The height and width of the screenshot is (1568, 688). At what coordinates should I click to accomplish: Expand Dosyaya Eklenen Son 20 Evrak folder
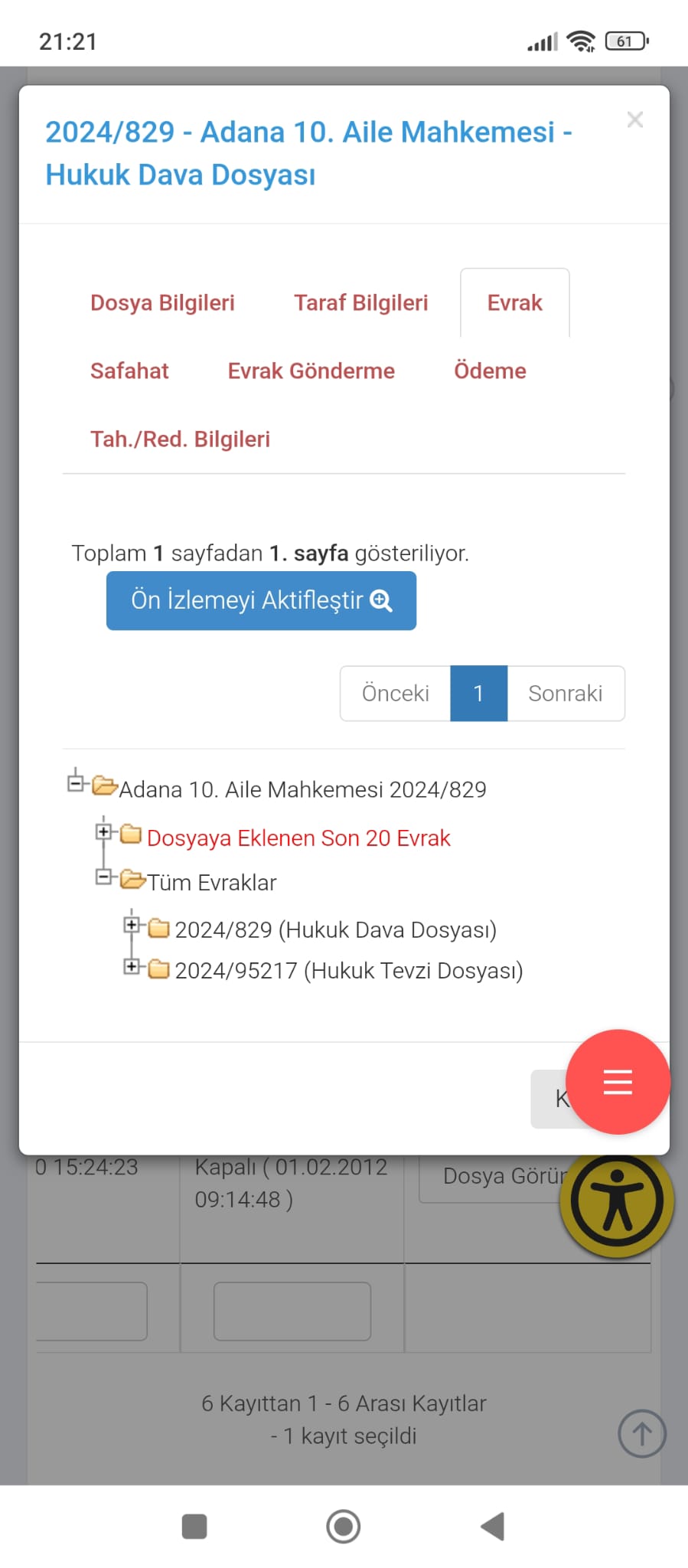click(104, 831)
